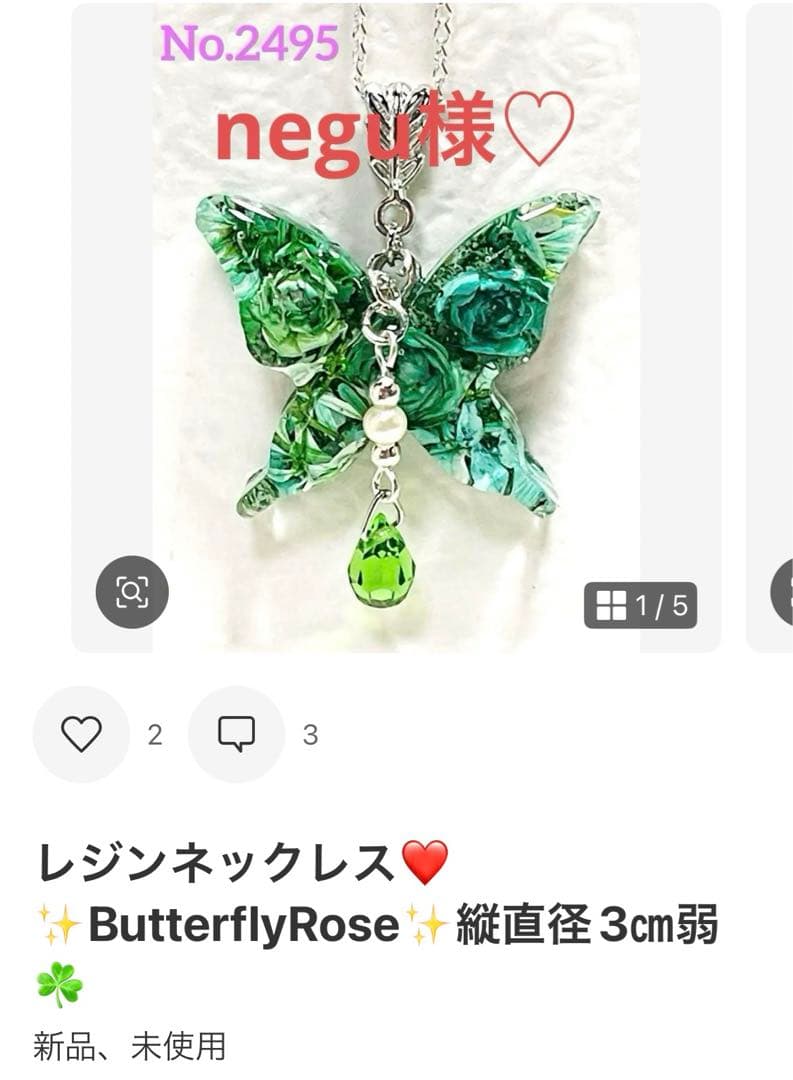Tap the partially visible badge on the right edge
The height and width of the screenshot is (1080, 793).
click(x=784, y=591)
